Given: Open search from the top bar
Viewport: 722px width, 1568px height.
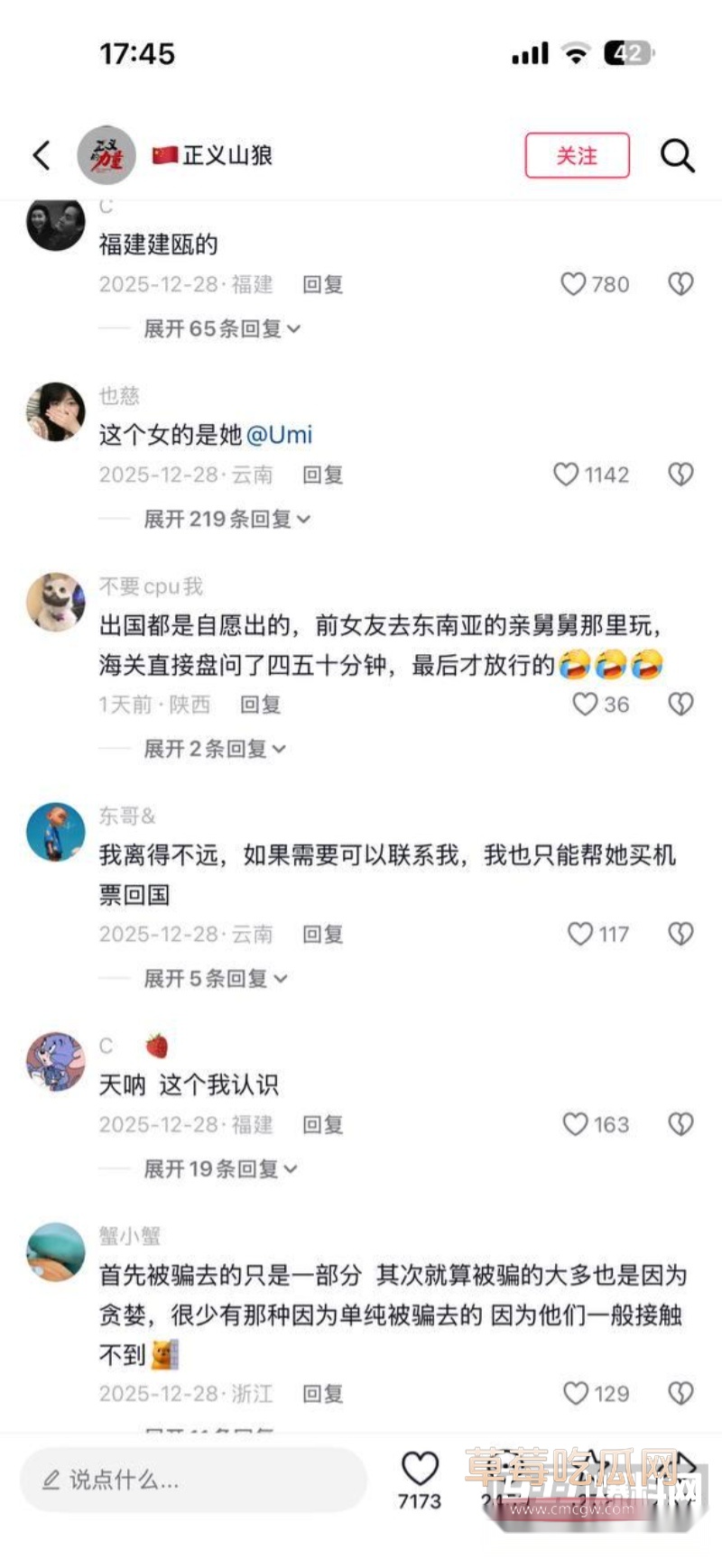Looking at the screenshot, I should click(x=677, y=155).
